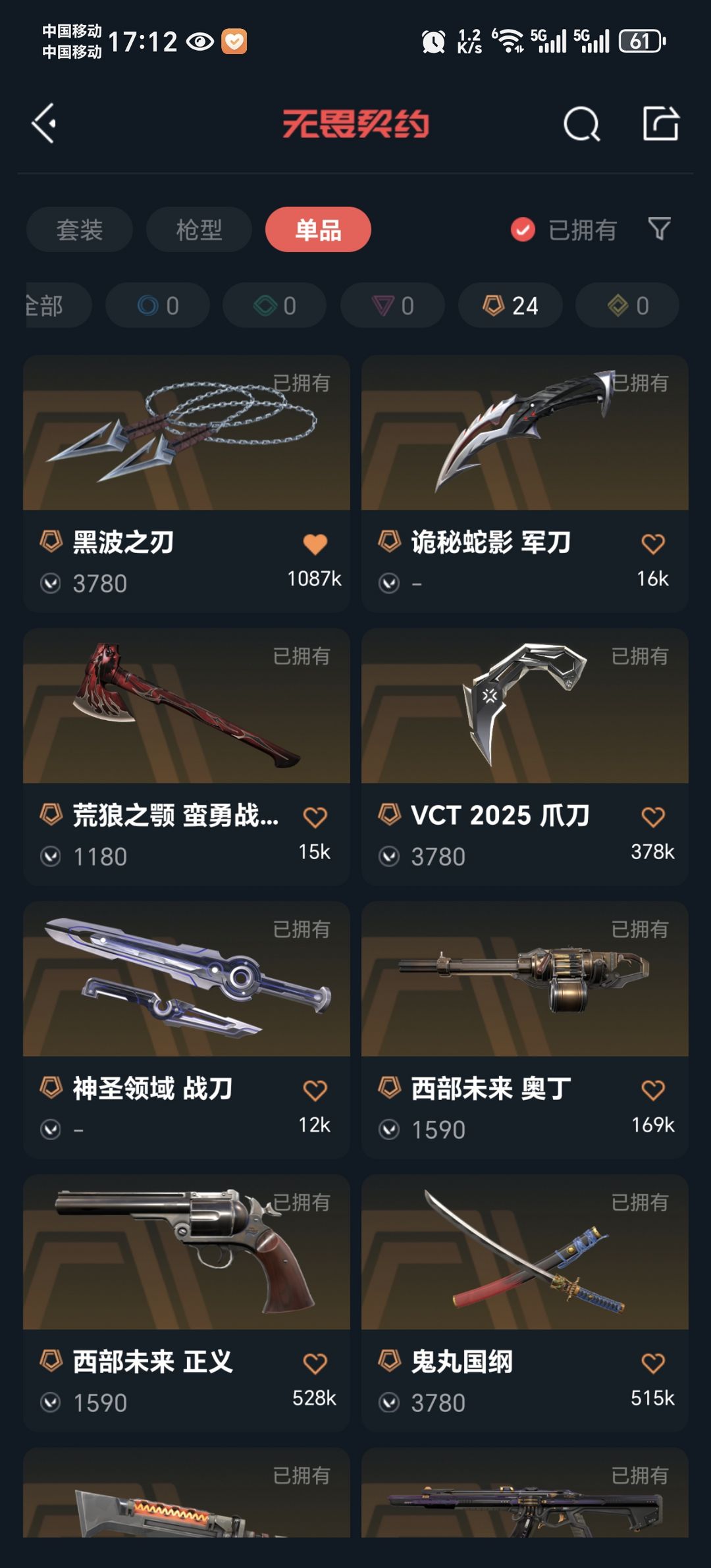Unlike the 黑波之刃 skin heart
711x1568 pixels.
point(315,544)
